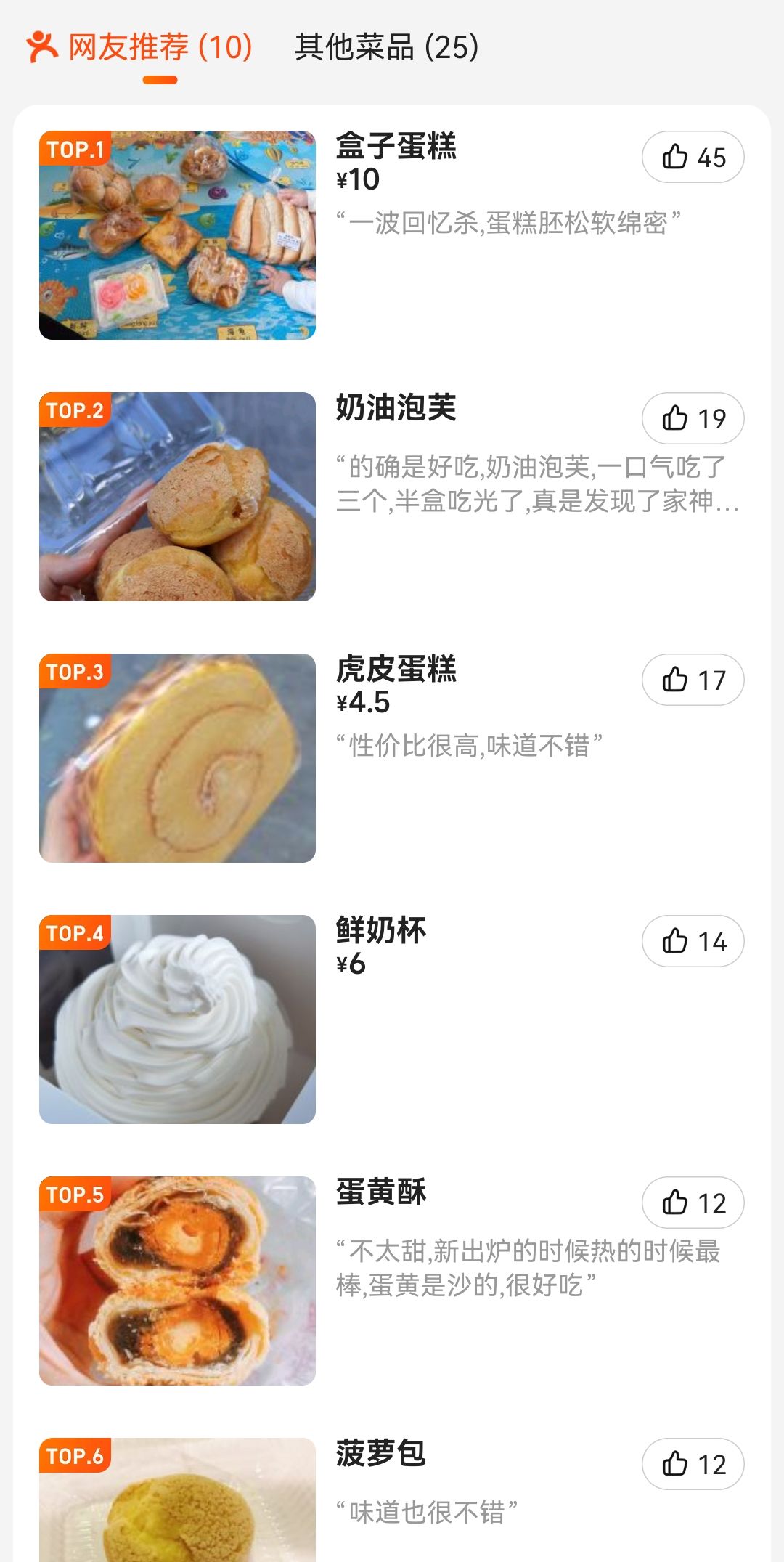Tap the like button for 菠萝包
The image size is (784, 1562).
[693, 1464]
